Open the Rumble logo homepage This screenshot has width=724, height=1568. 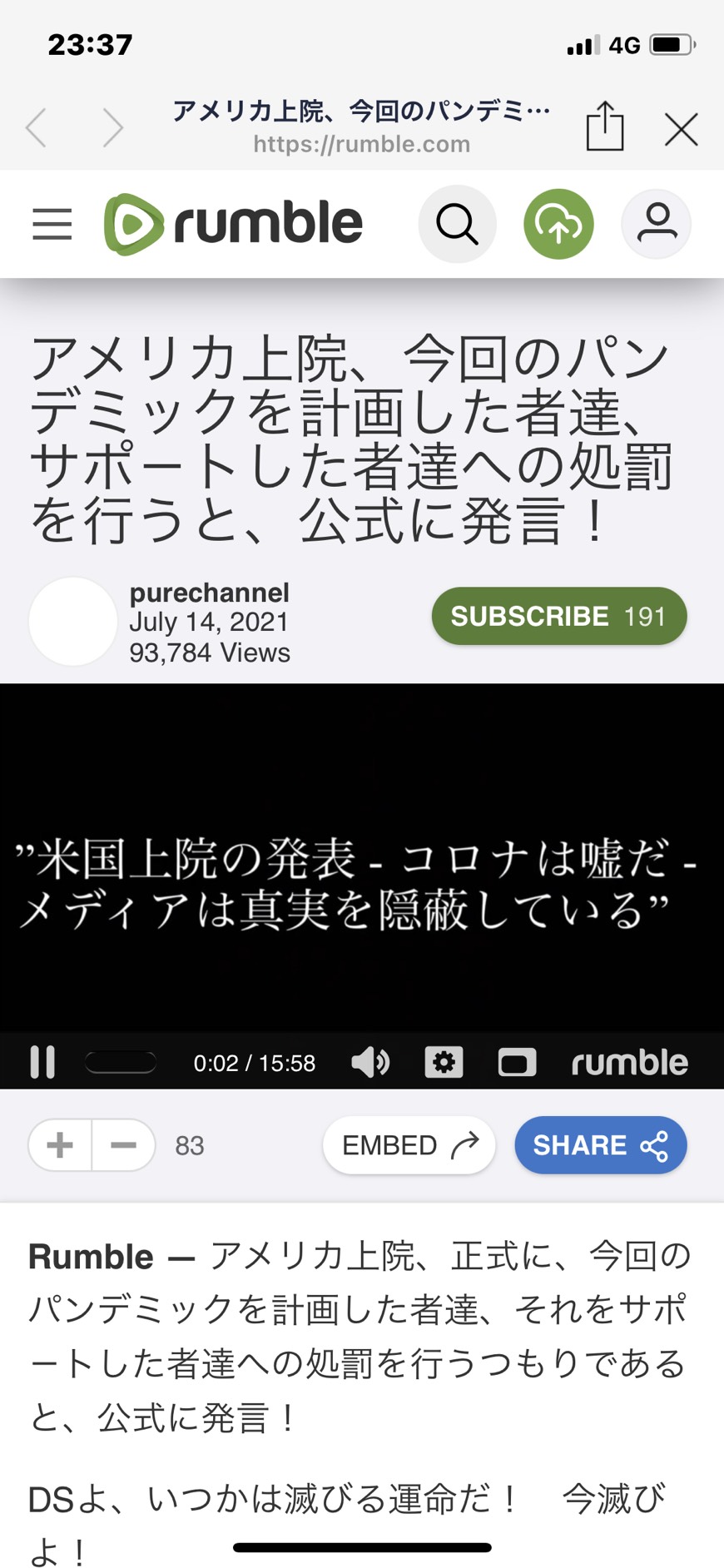coord(233,224)
